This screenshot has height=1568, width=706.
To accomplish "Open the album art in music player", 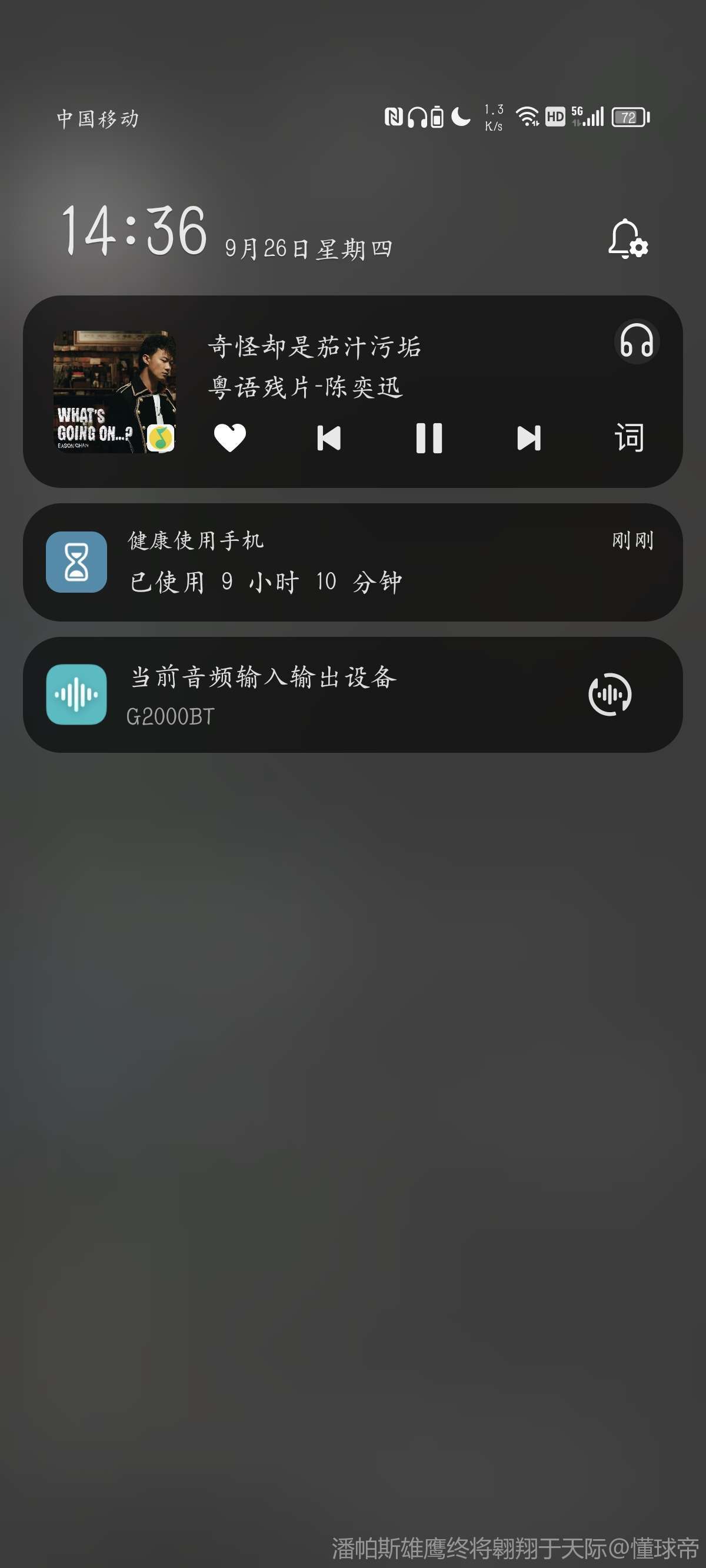I will coord(114,391).
